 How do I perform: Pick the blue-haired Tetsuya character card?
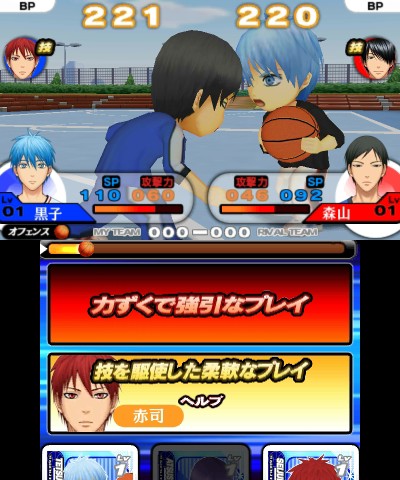[90, 463]
